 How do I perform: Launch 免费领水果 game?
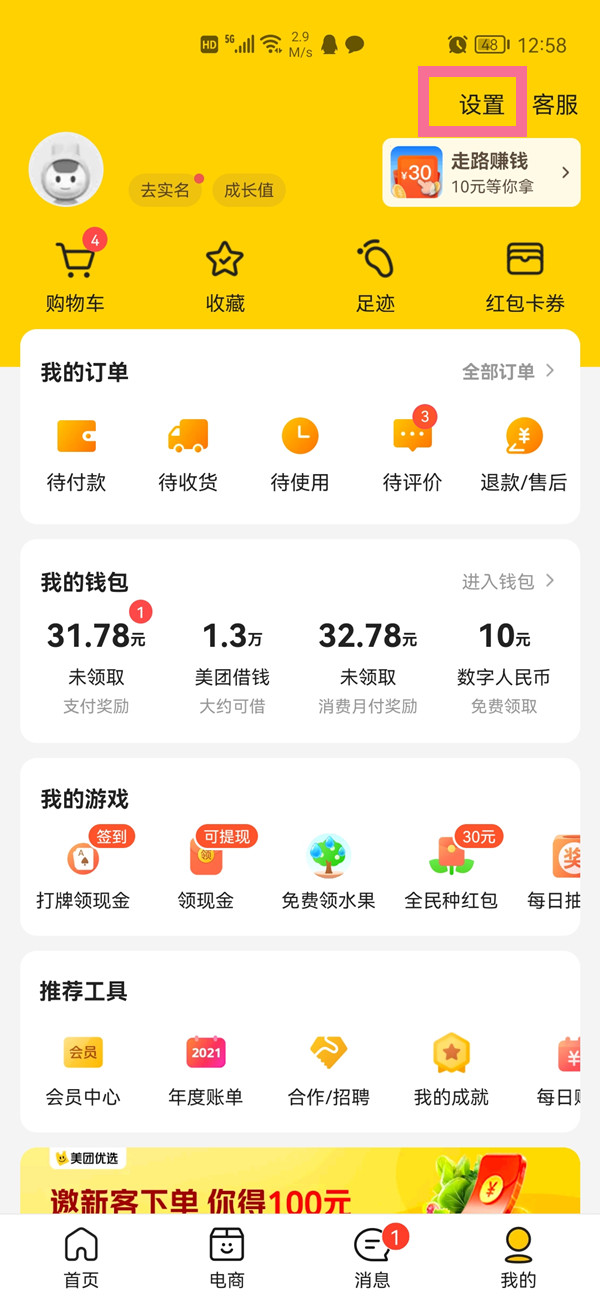[328, 872]
